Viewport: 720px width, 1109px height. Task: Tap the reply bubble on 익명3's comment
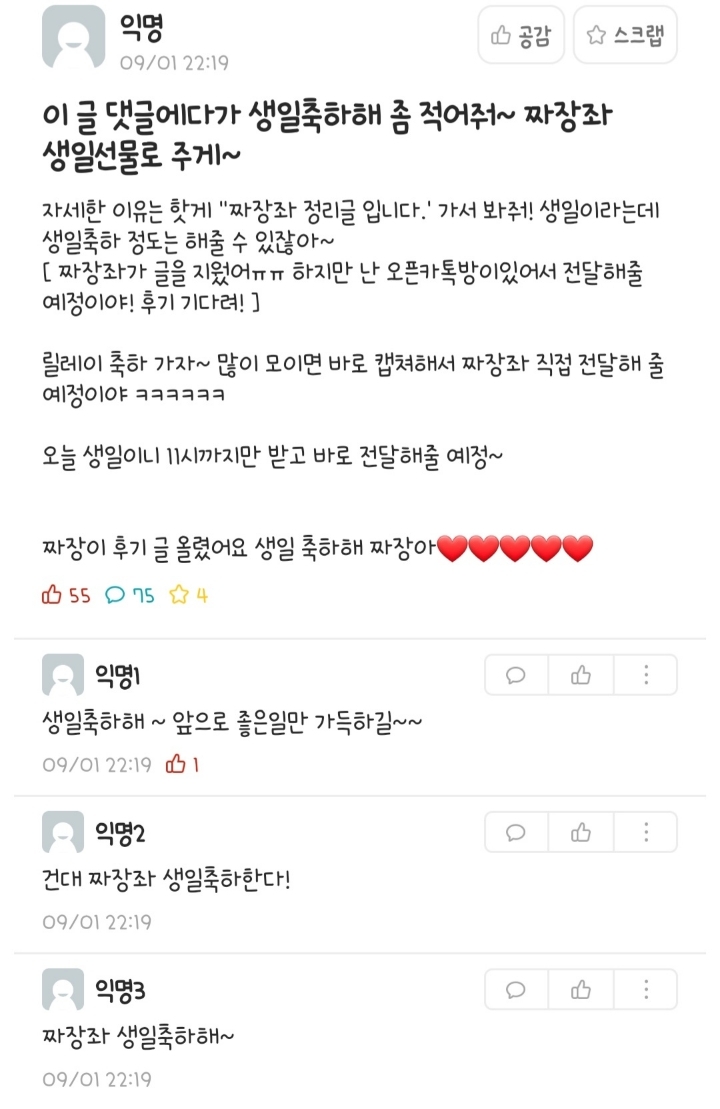click(x=515, y=989)
